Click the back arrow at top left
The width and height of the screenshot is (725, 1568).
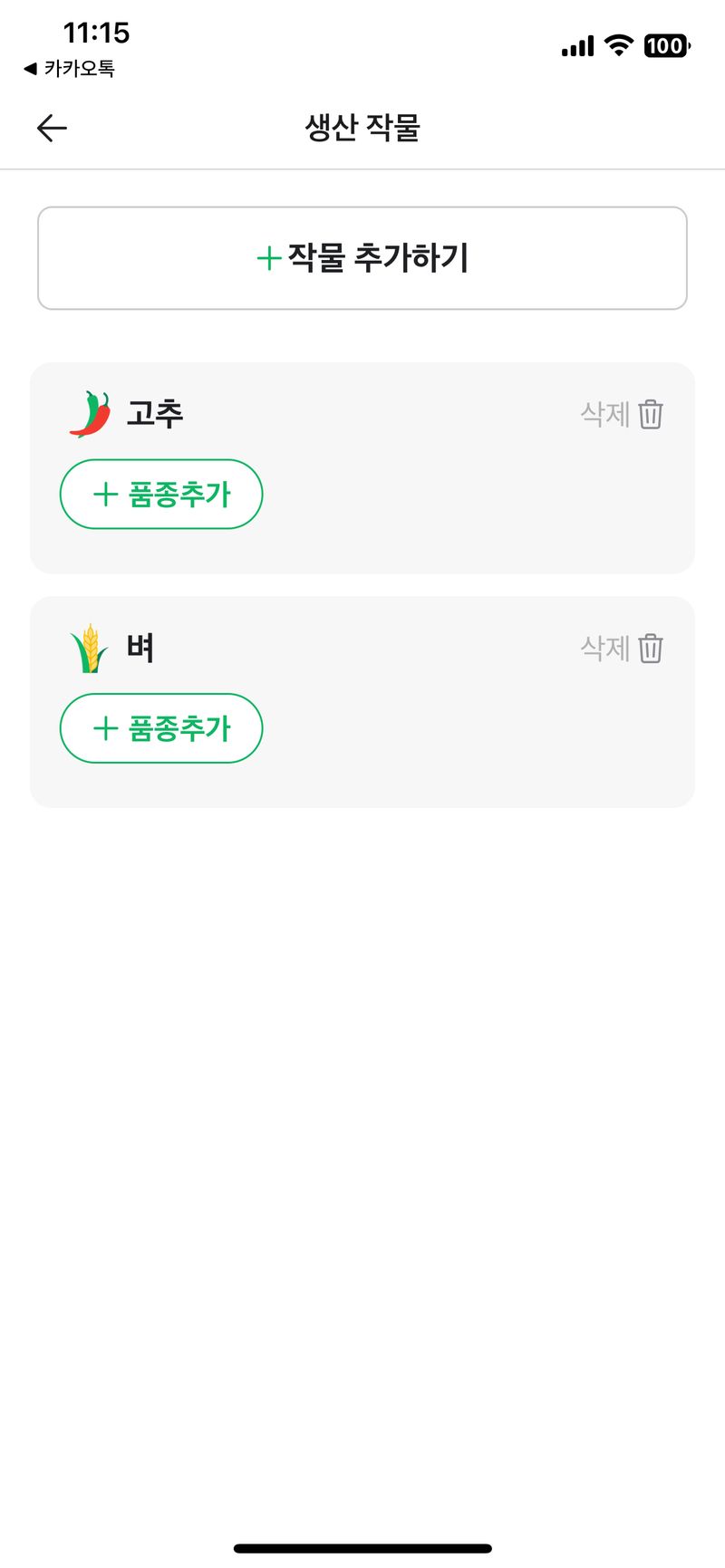point(51,127)
